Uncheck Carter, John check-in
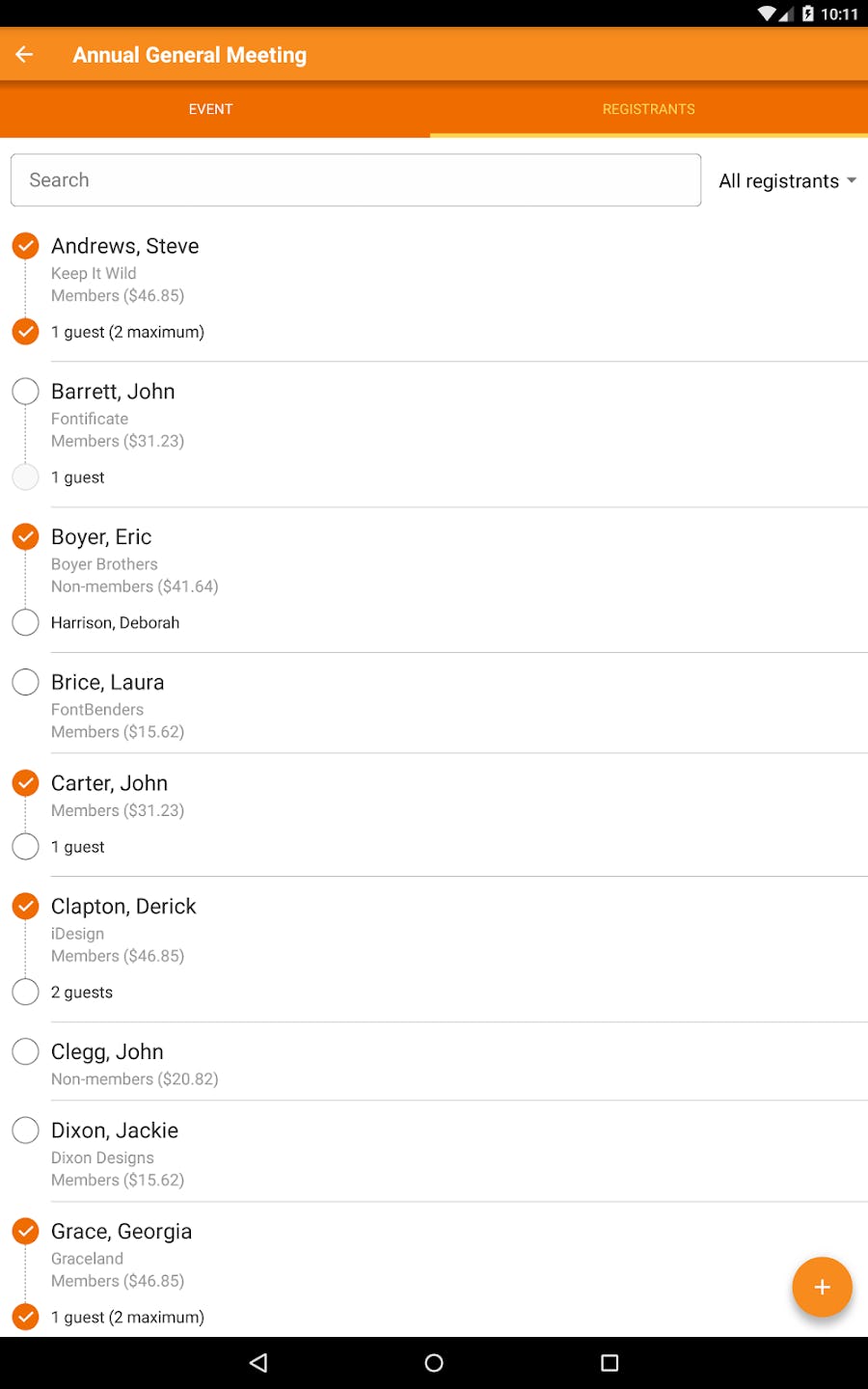 26,783
